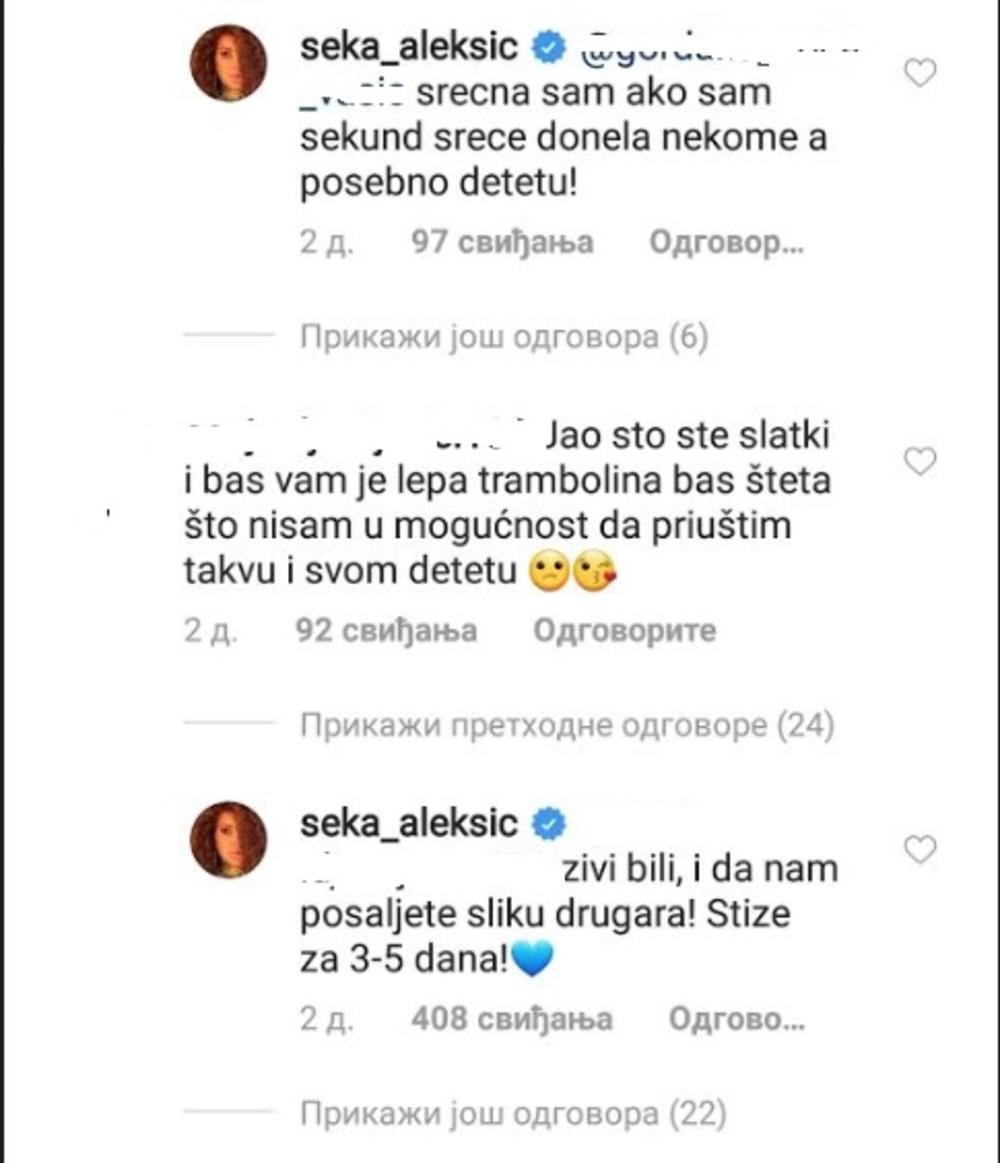Show previous replies Прикажи претходне одговоре (24)
The height and width of the screenshot is (1163, 1000).
pos(567,725)
